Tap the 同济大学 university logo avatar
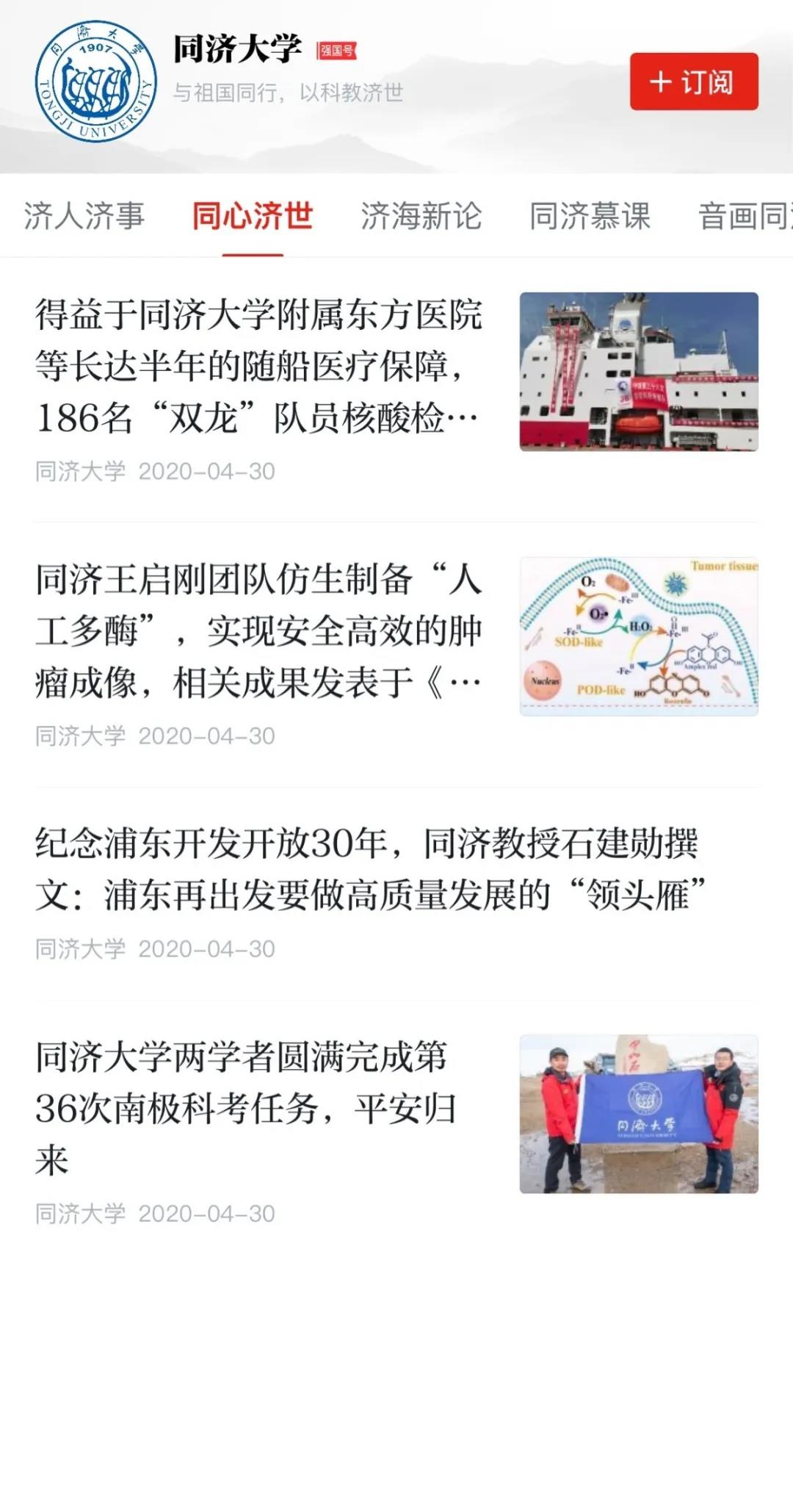793x1512 pixels. [x=96, y=82]
